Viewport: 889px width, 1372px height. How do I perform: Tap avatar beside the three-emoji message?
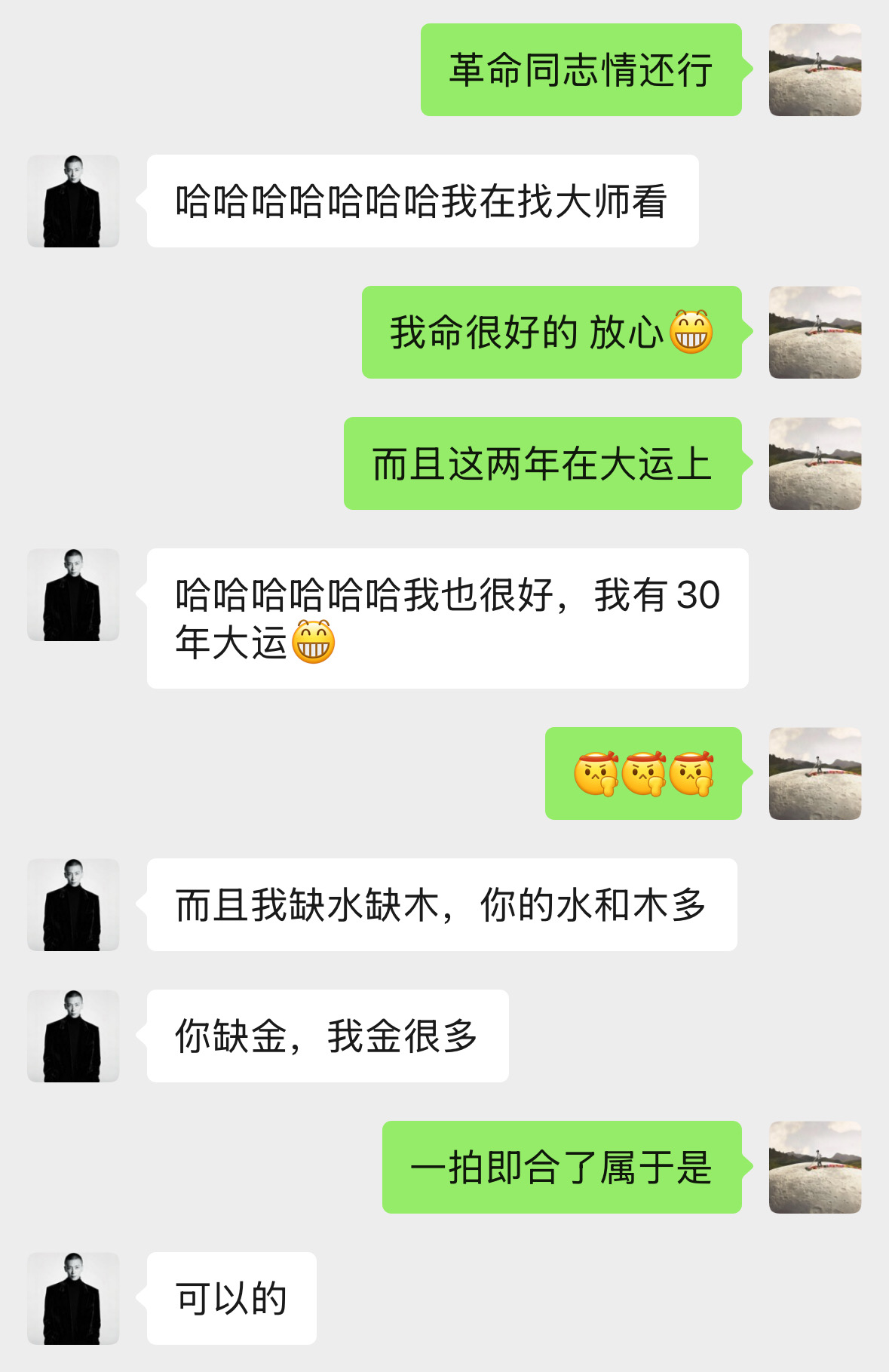tap(814, 773)
